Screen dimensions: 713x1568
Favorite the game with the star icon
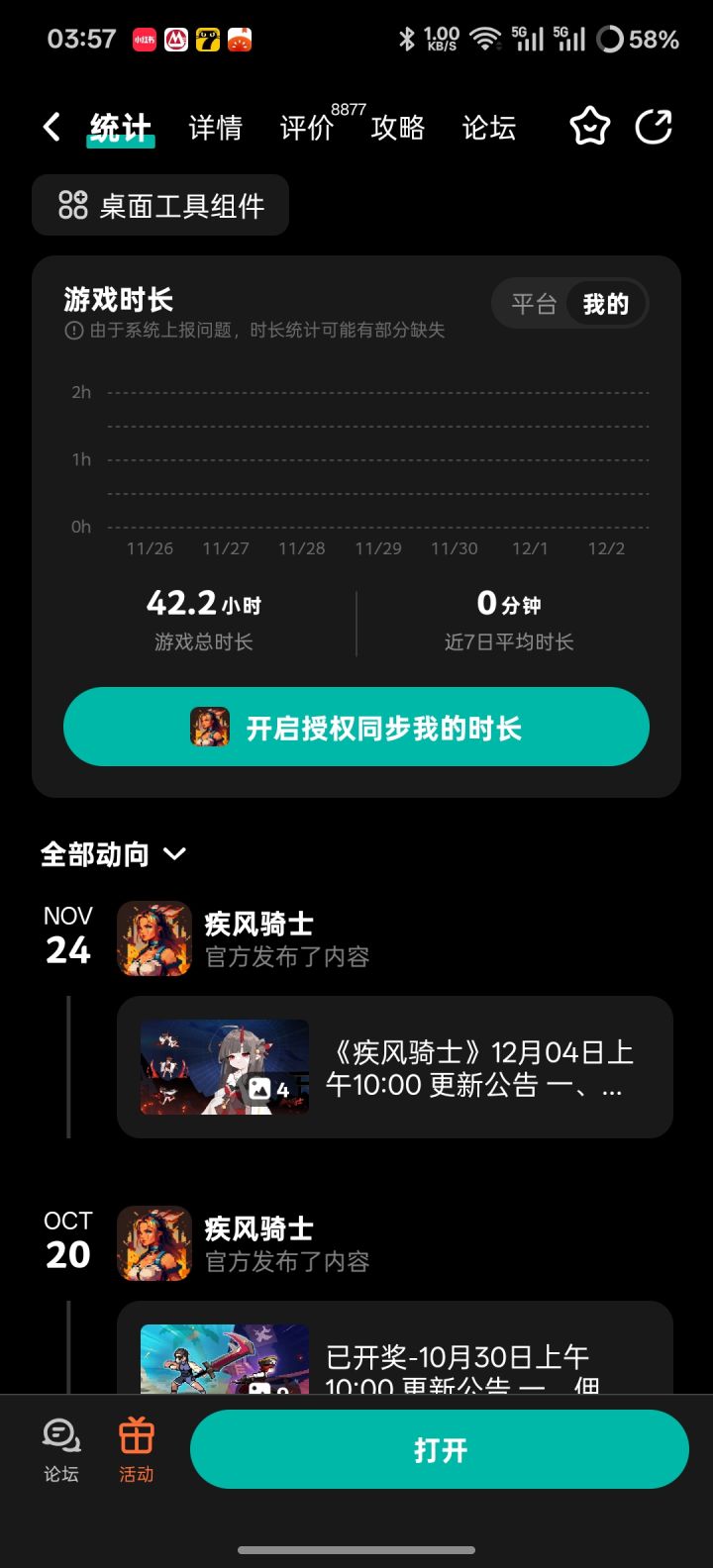coord(589,128)
